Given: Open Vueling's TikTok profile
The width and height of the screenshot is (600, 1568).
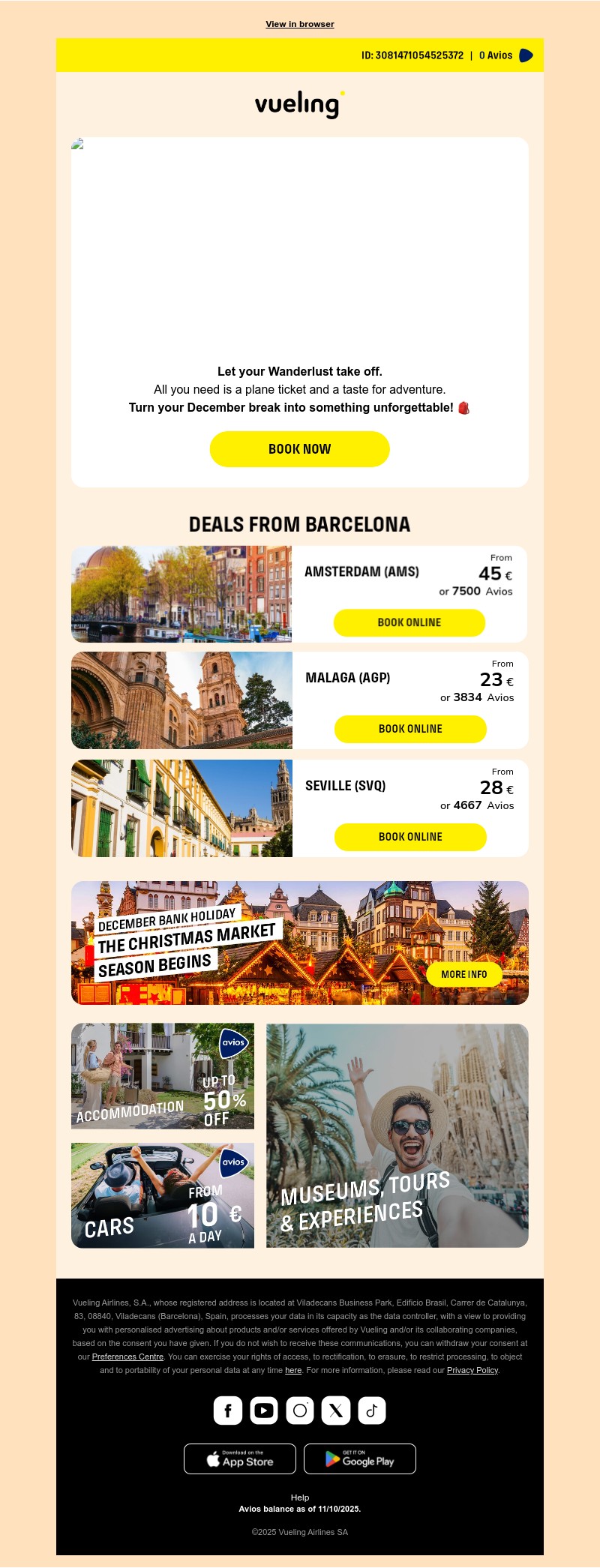Looking at the screenshot, I should pos(372,1411).
